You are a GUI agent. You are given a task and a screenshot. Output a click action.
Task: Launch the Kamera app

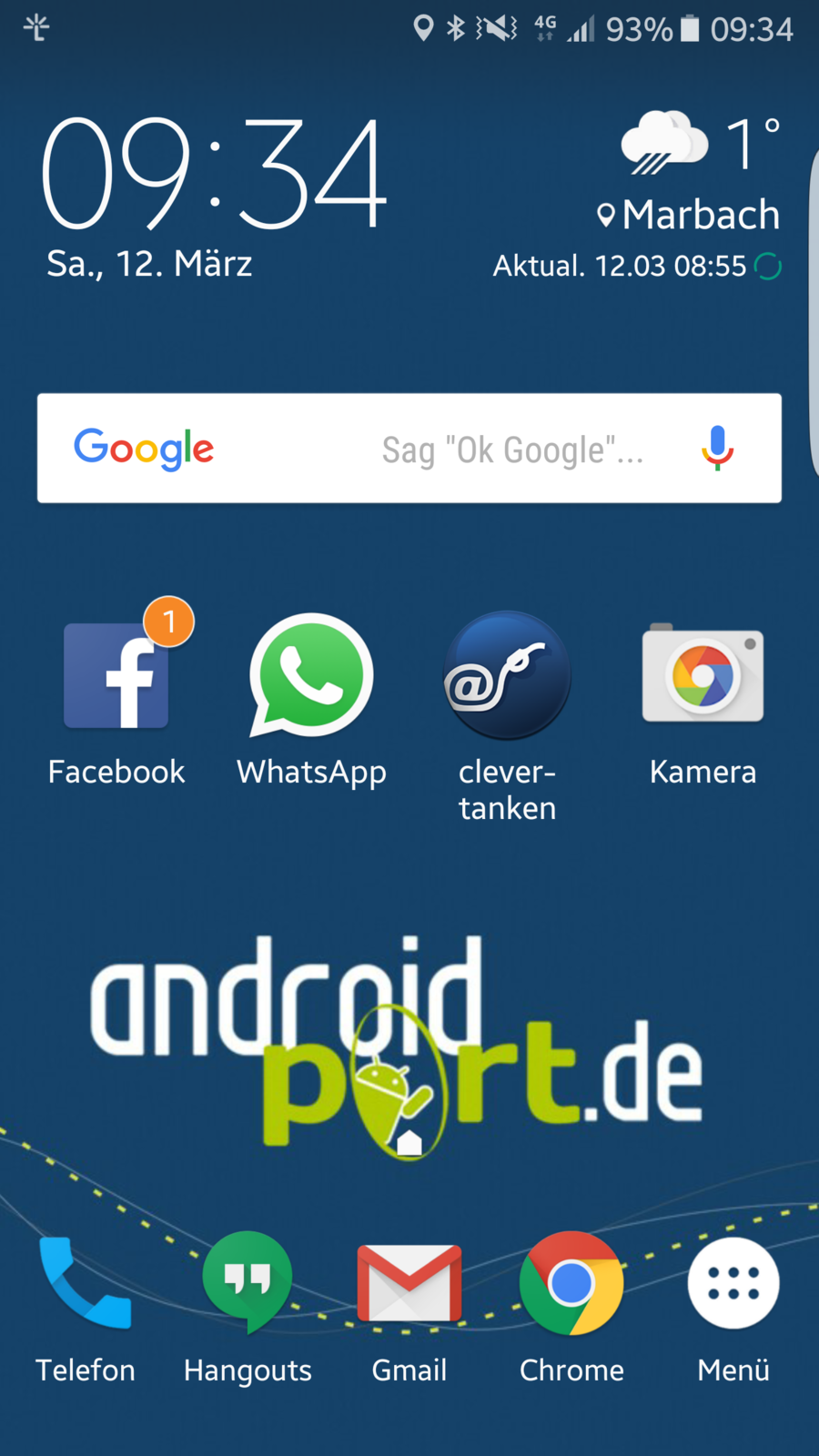[x=703, y=676]
